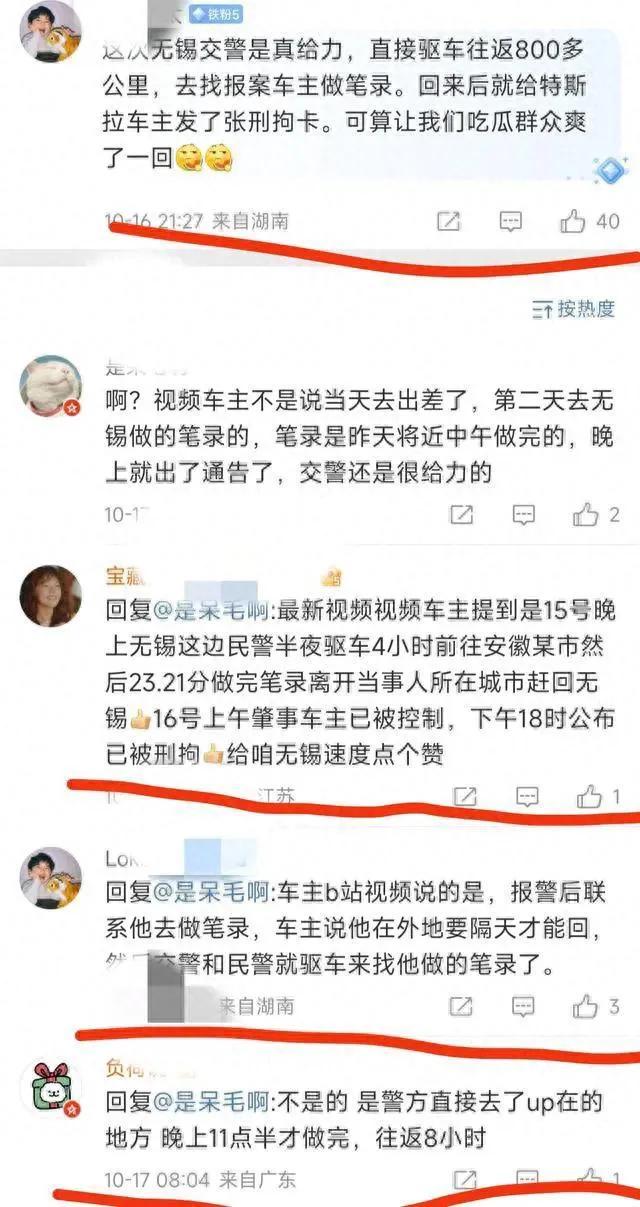This screenshot has width=640, height=1207.
Task: Share the comment starting with 啊?视频车主
Action: click(461, 515)
